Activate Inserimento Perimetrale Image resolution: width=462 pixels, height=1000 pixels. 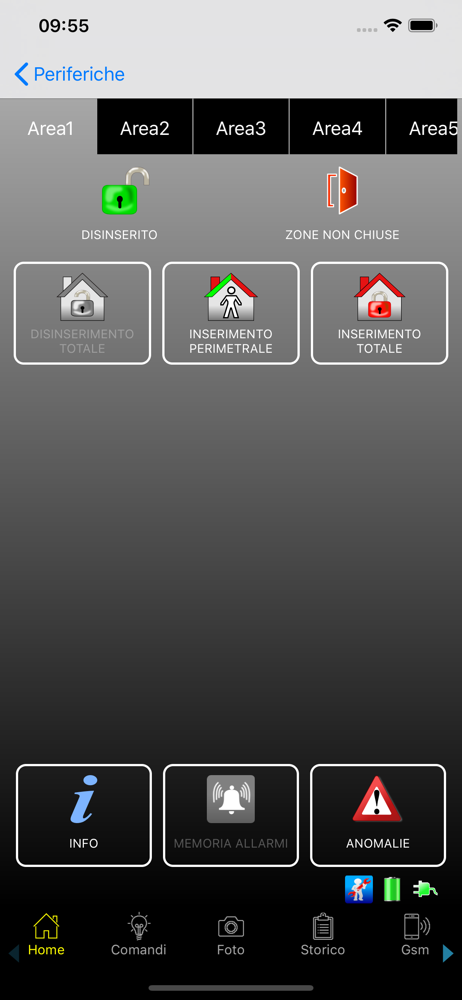[x=231, y=313]
